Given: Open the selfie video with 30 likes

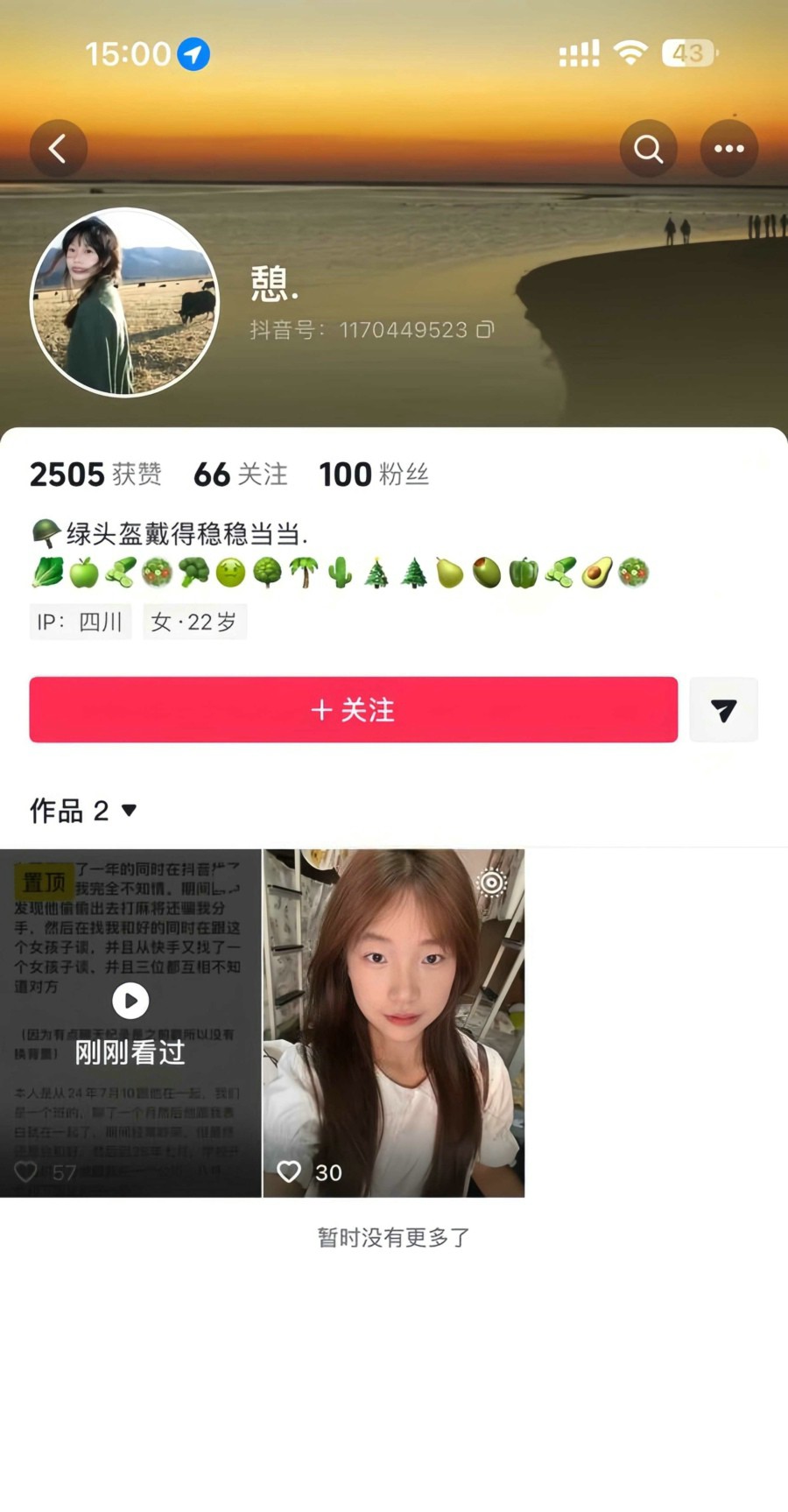Looking at the screenshot, I should 394,1023.
